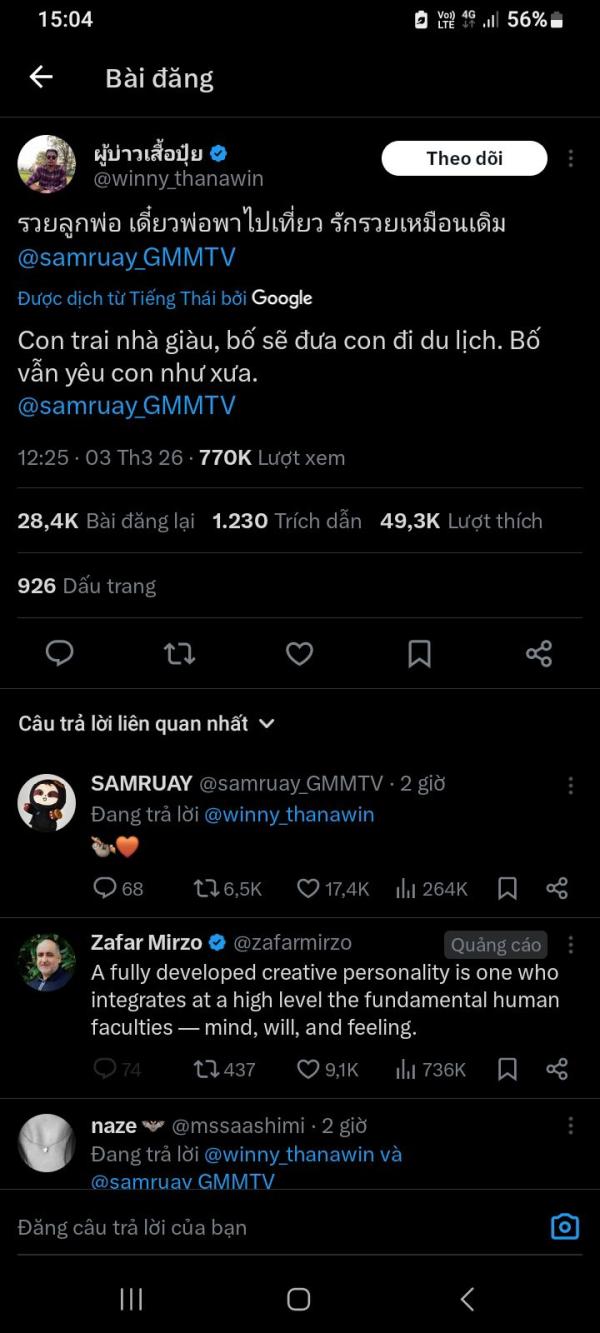
Task: Open overflow menu on the main post
Action: click(x=570, y=158)
